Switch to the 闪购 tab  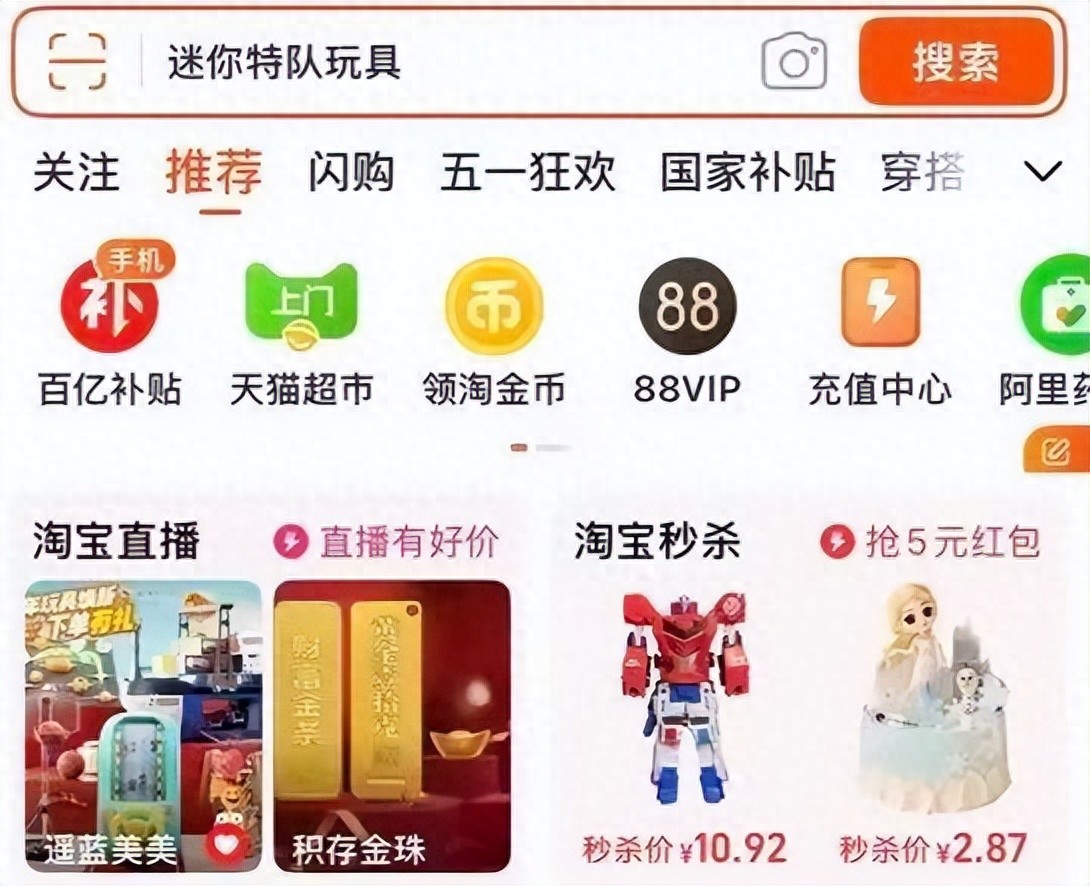coord(351,172)
